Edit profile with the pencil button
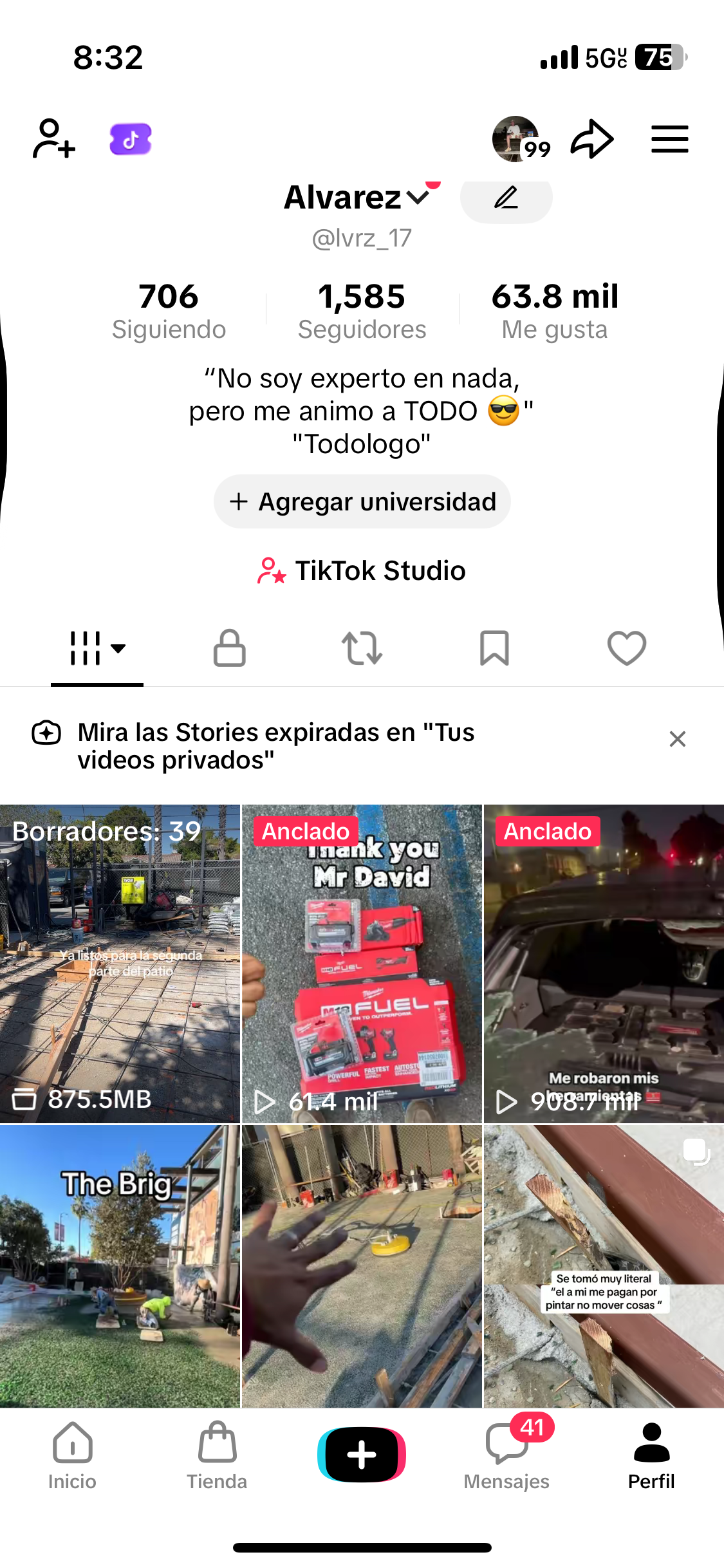 tap(506, 198)
